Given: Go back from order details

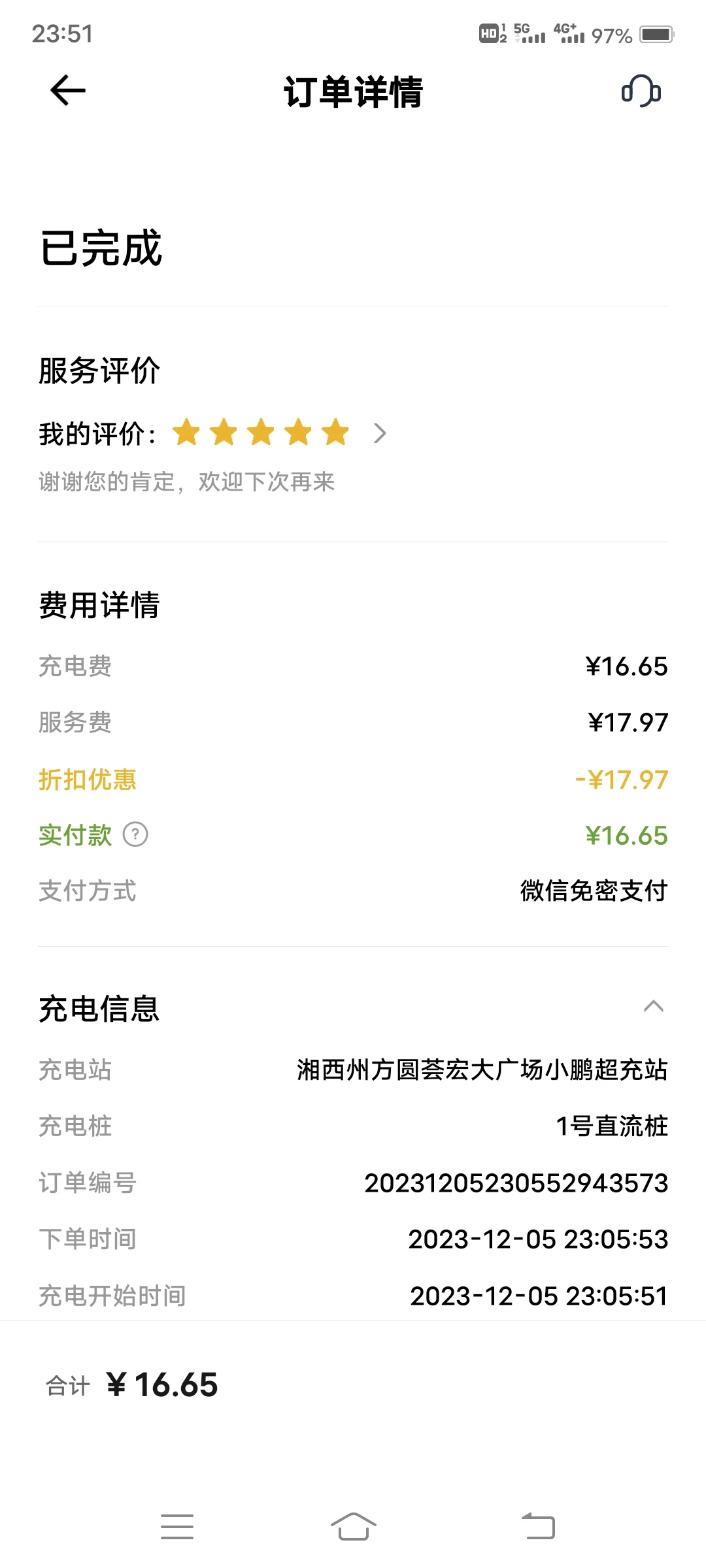Looking at the screenshot, I should click(x=68, y=90).
